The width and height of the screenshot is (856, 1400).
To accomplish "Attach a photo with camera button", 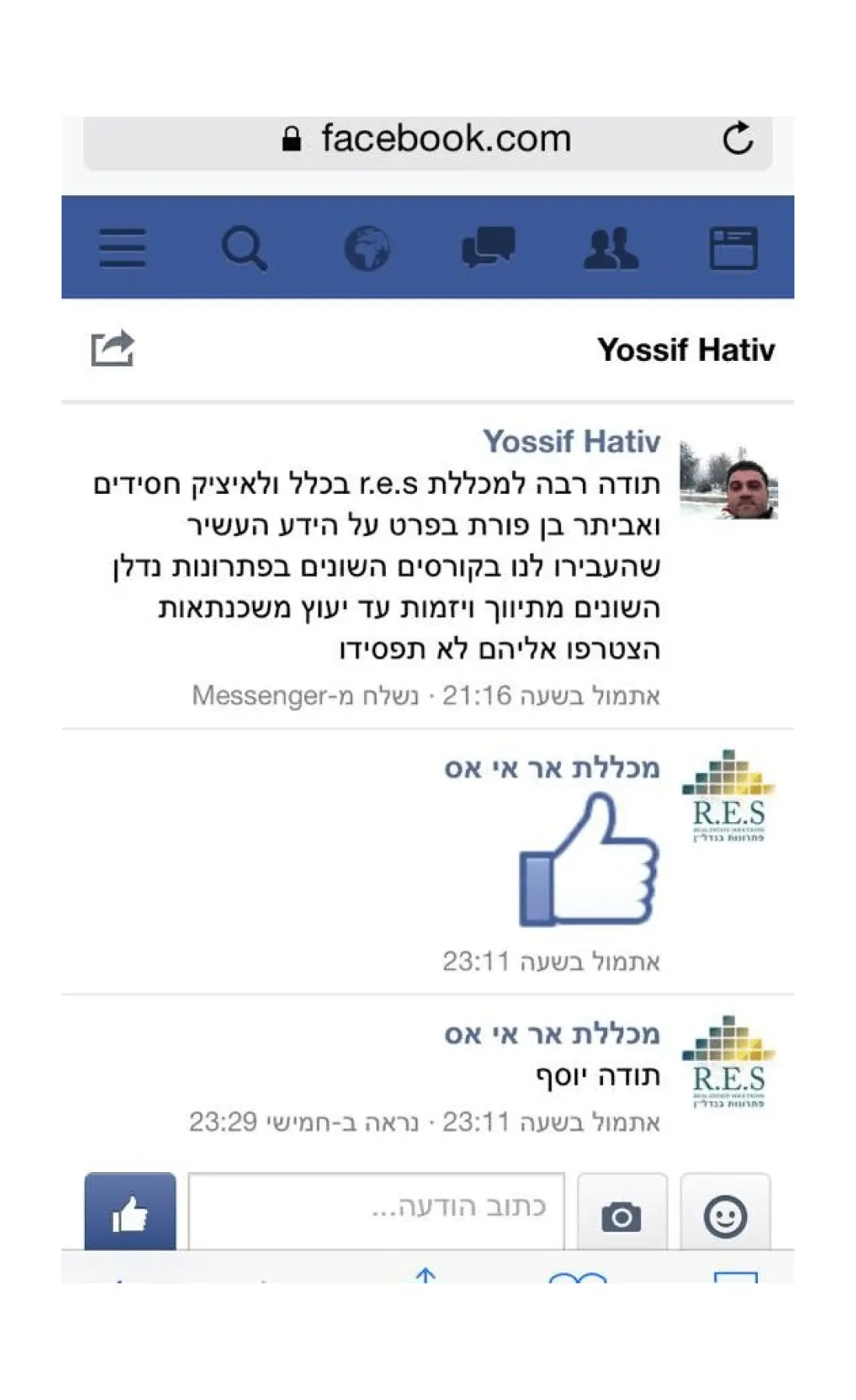I will 622,1212.
